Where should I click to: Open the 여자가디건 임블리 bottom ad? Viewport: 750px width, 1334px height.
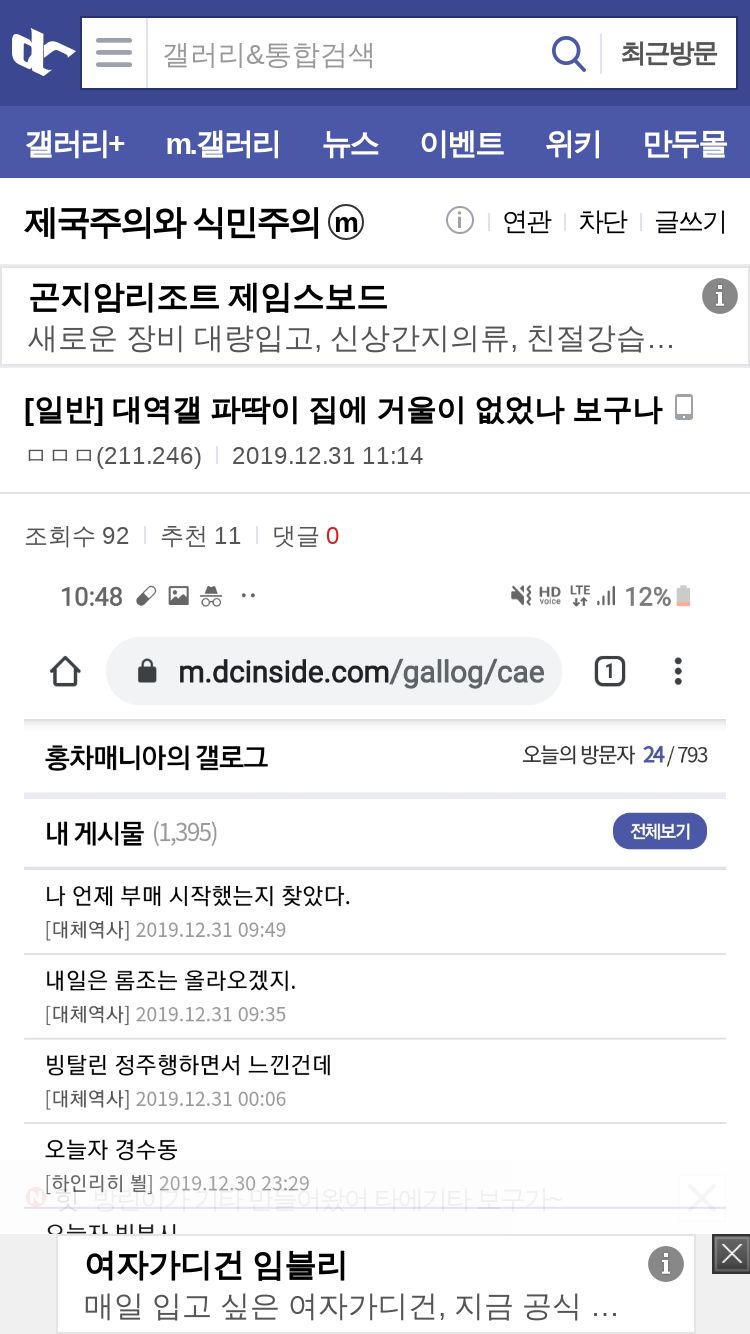pos(376,1284)
